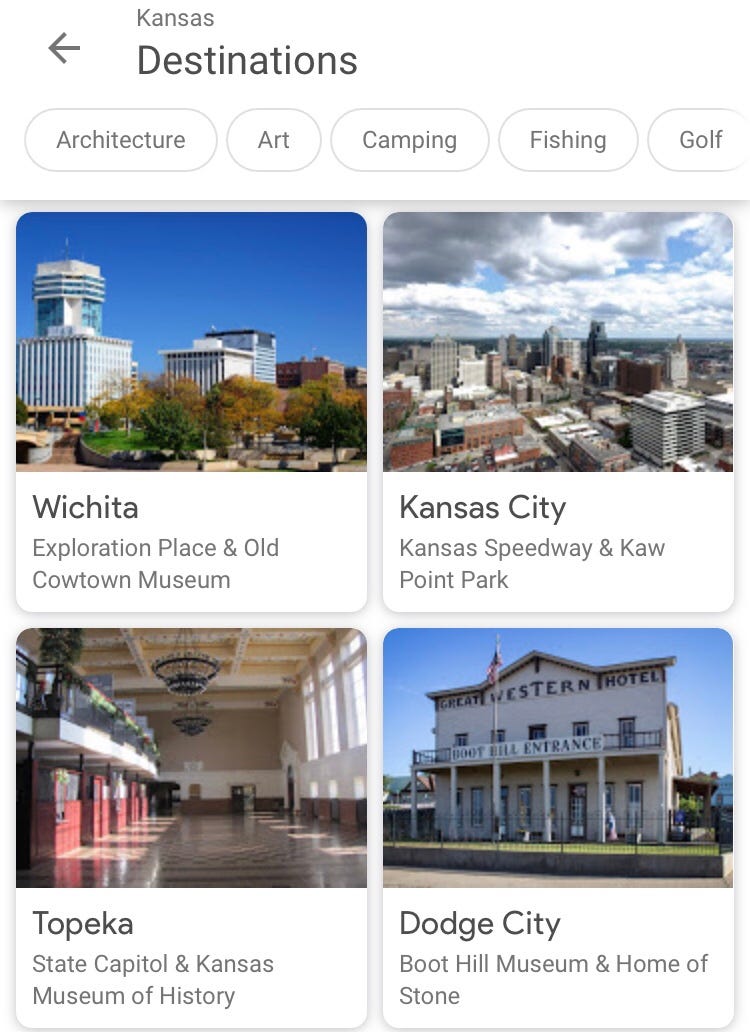Viewport: 750px width, 1032px height.
Task: Go back from Kansas Destinations
Action: [64, 47]
